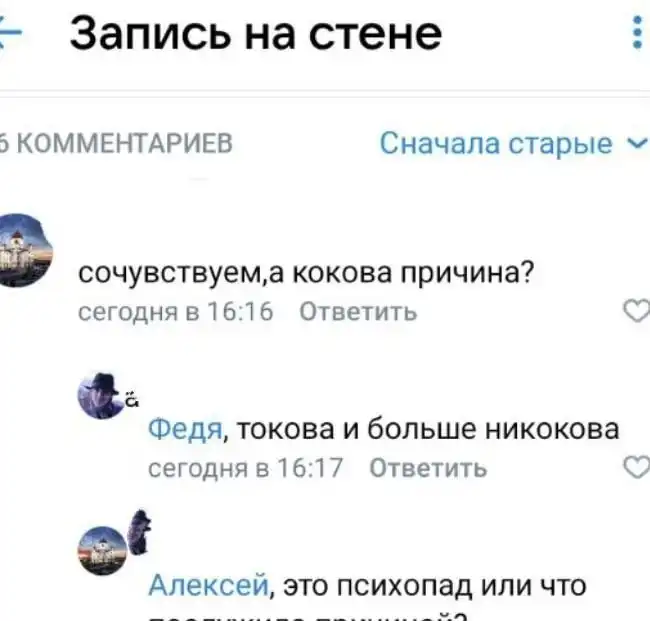Open the 'Сначала старые' sort dropdown

pos(512,144)
